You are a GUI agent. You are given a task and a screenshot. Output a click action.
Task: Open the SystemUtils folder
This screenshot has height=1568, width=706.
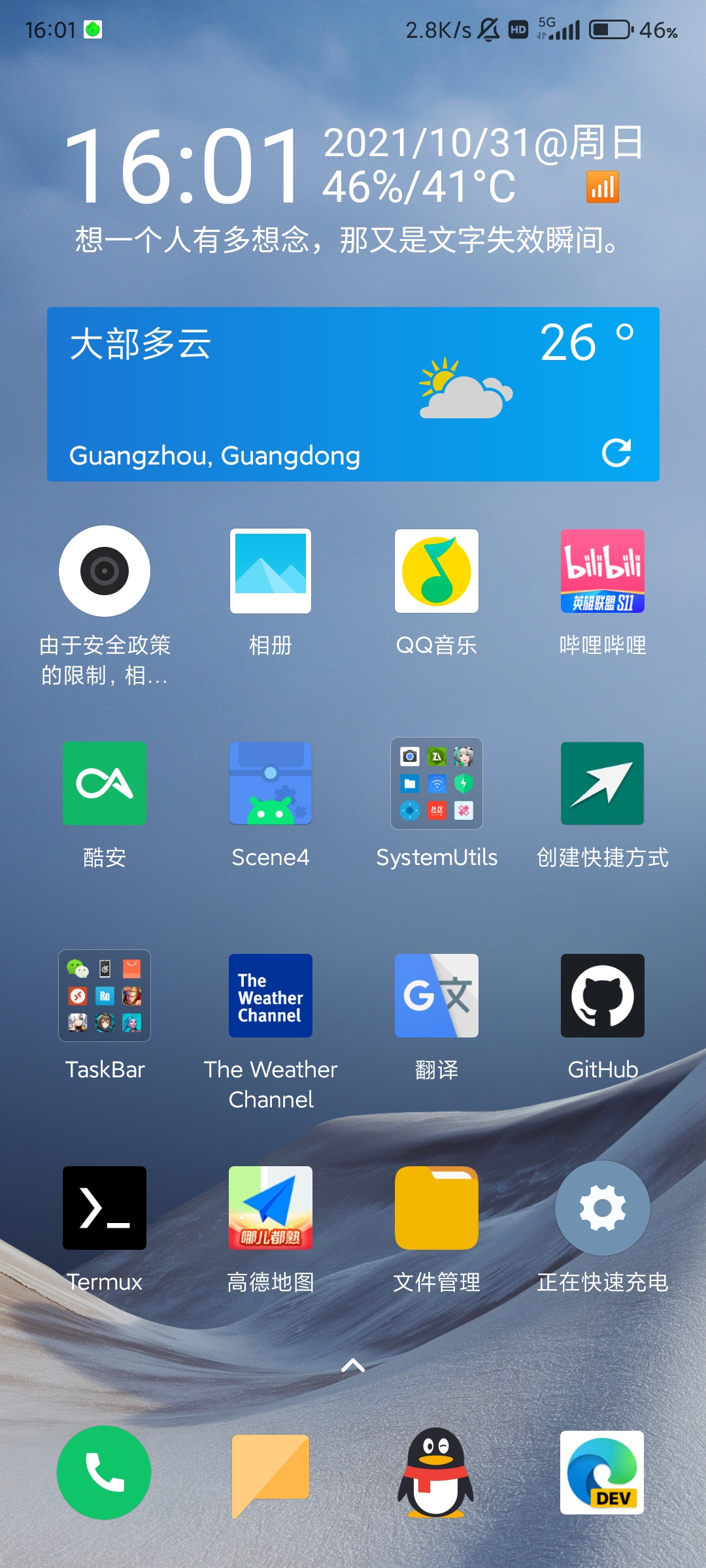click(x=436, y=783)
